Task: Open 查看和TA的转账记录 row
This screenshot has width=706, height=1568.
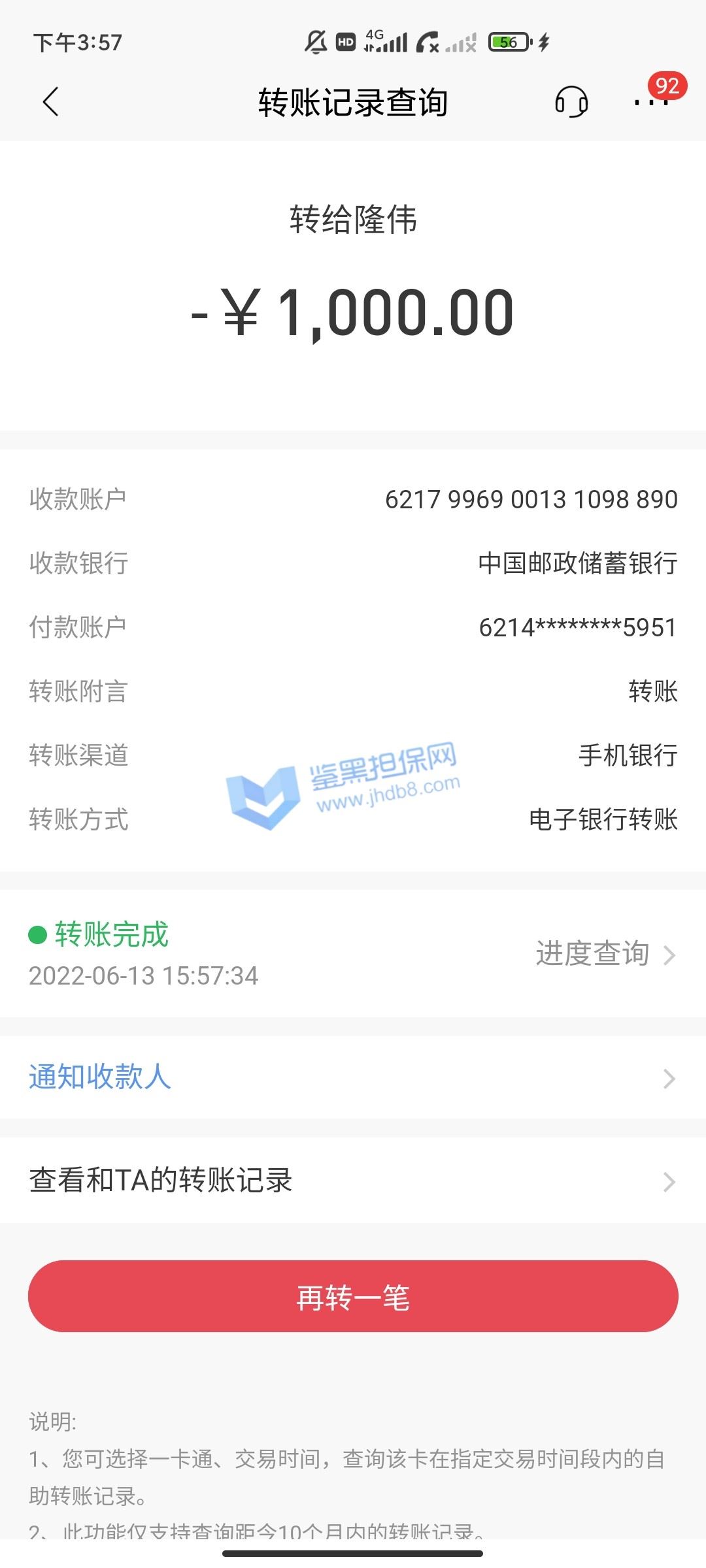Action: pos(353,1181)
